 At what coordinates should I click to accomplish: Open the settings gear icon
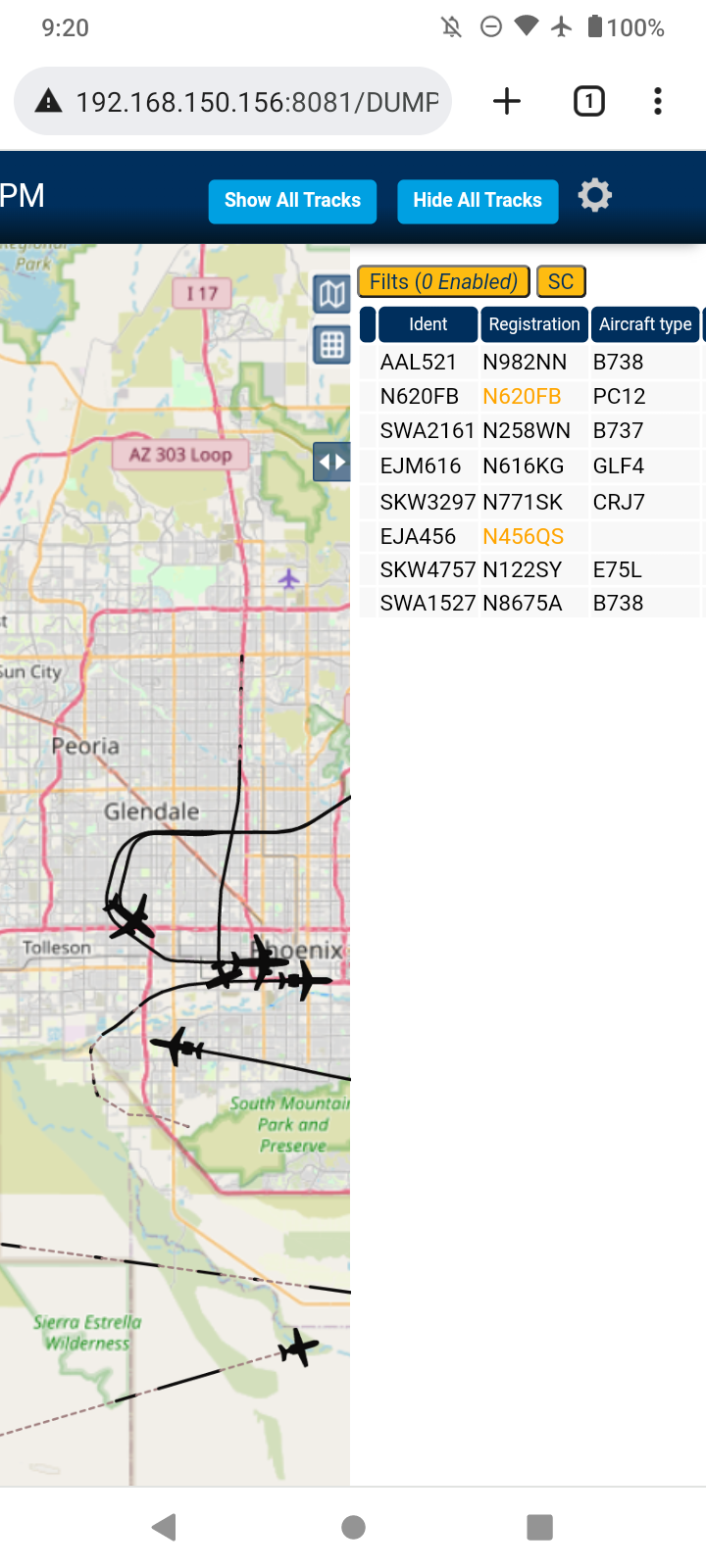[594, 196]
